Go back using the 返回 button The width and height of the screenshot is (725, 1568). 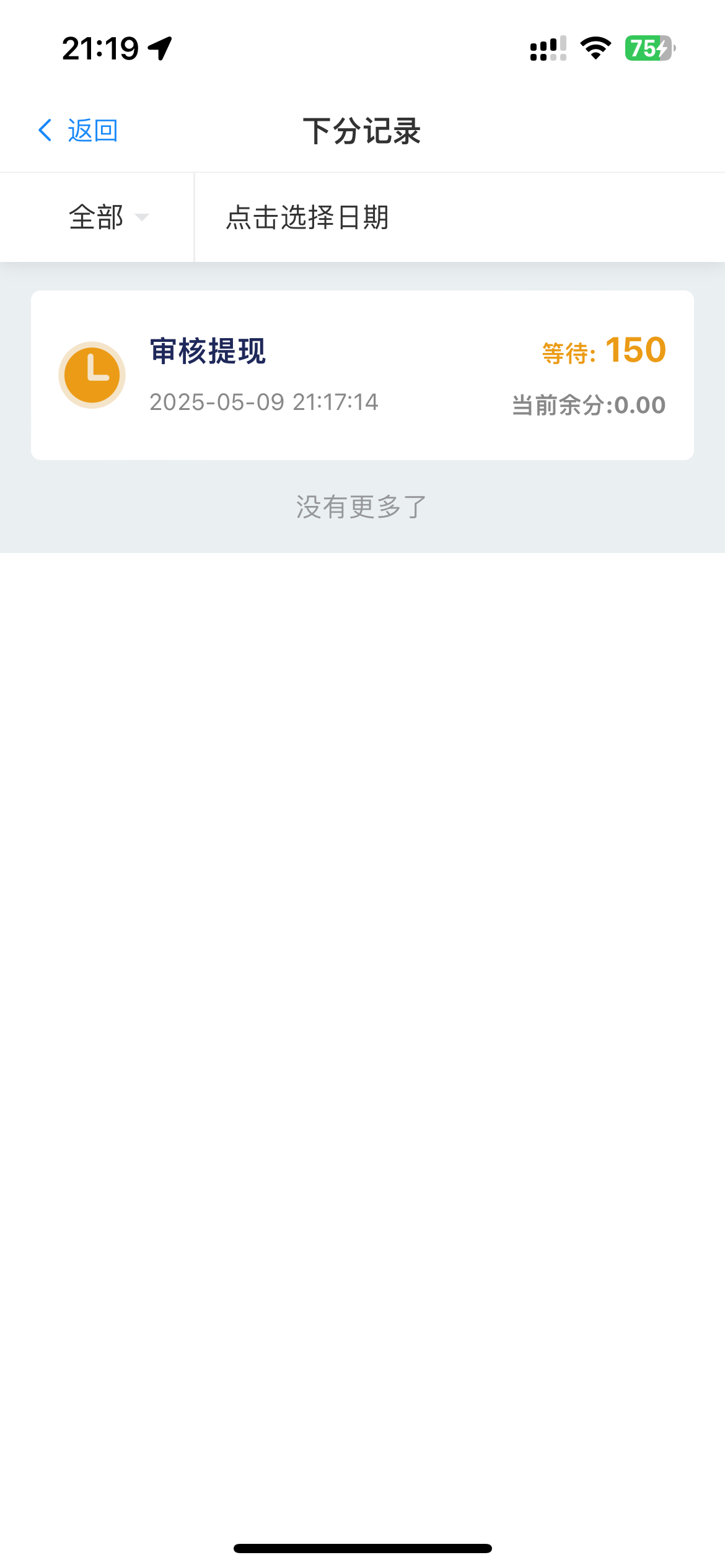pos(78,131)
